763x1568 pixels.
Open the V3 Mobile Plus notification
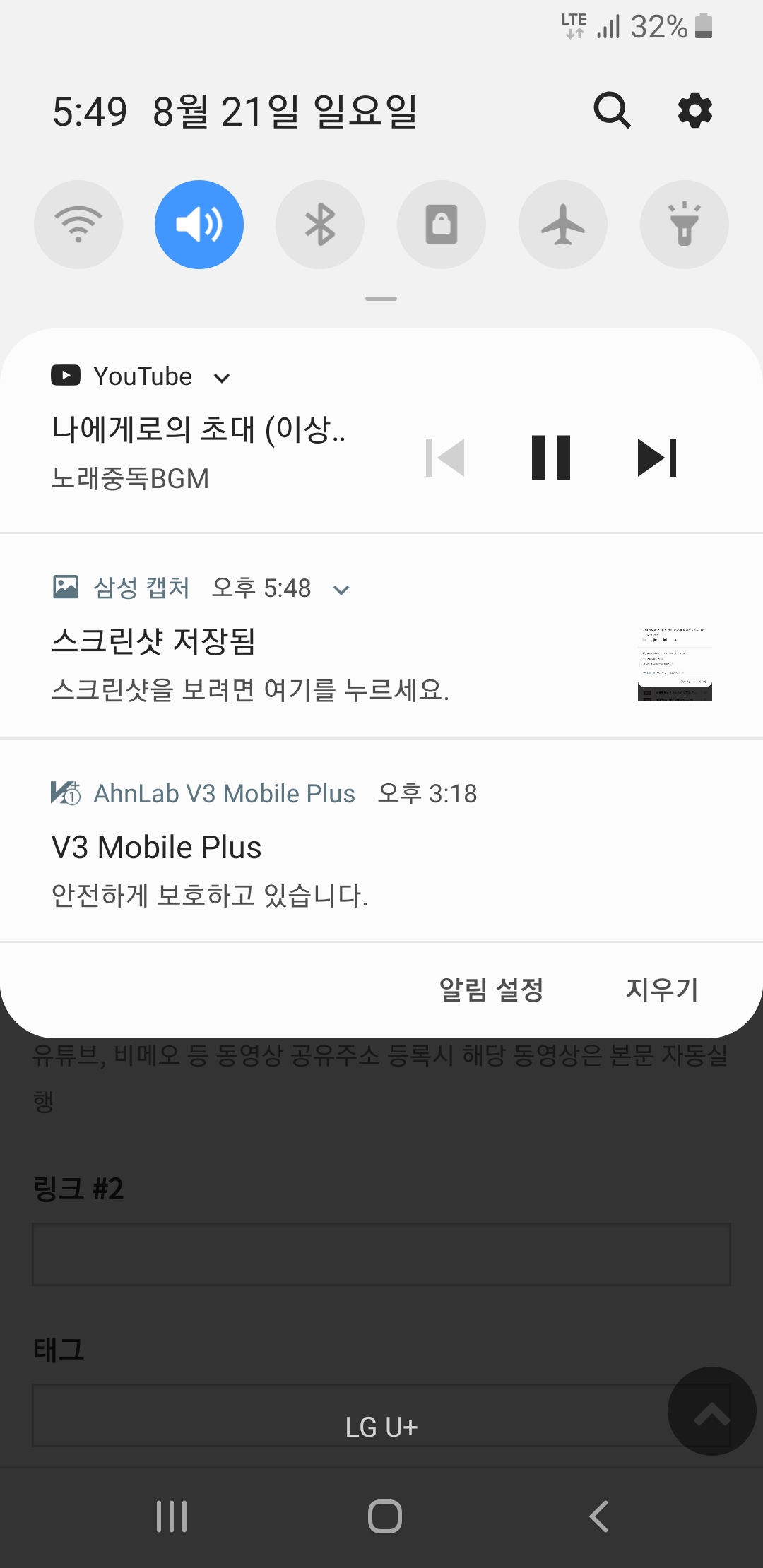click(x=381, y=841)
